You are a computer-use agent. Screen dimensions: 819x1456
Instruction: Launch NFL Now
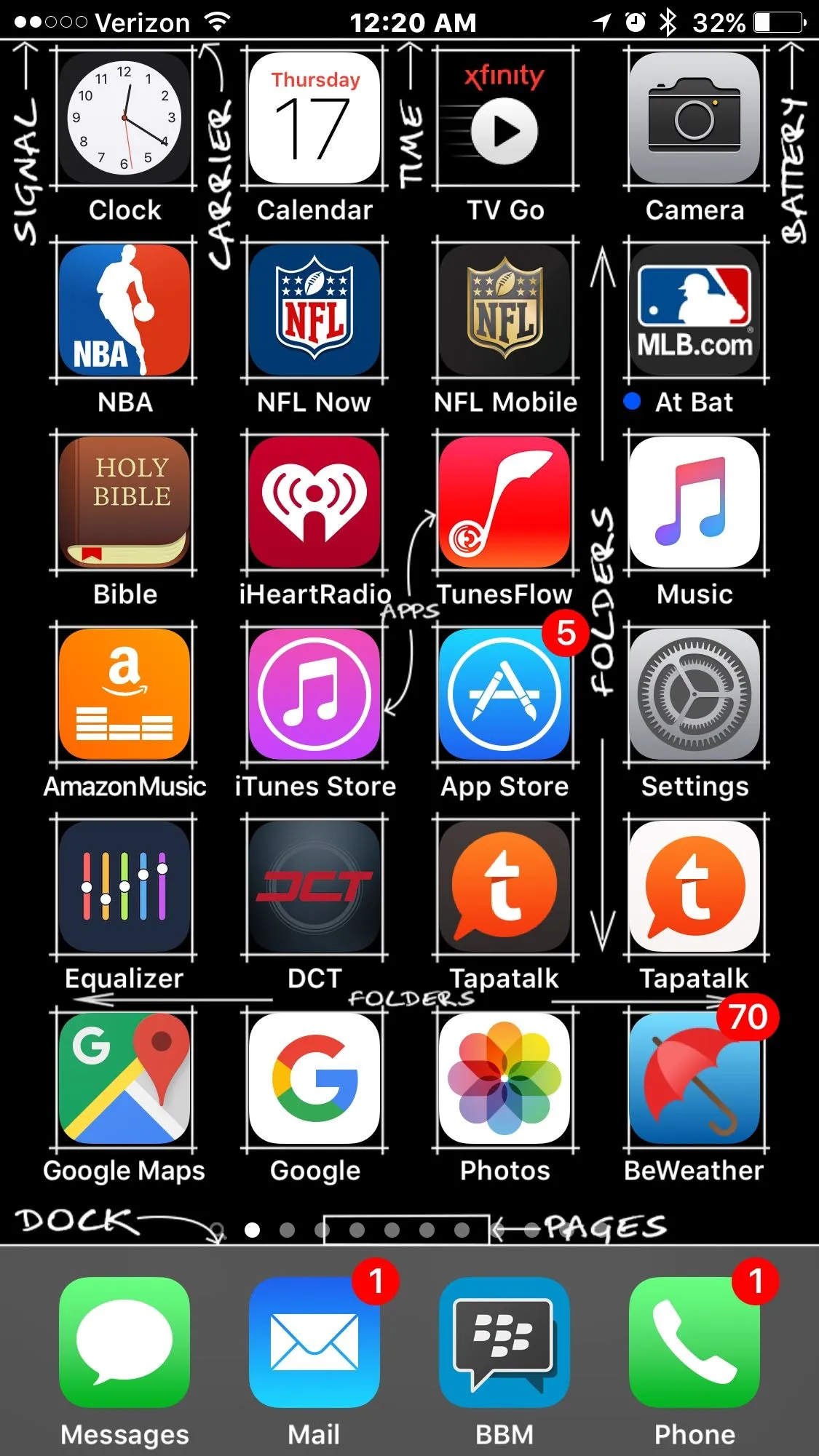314,310
